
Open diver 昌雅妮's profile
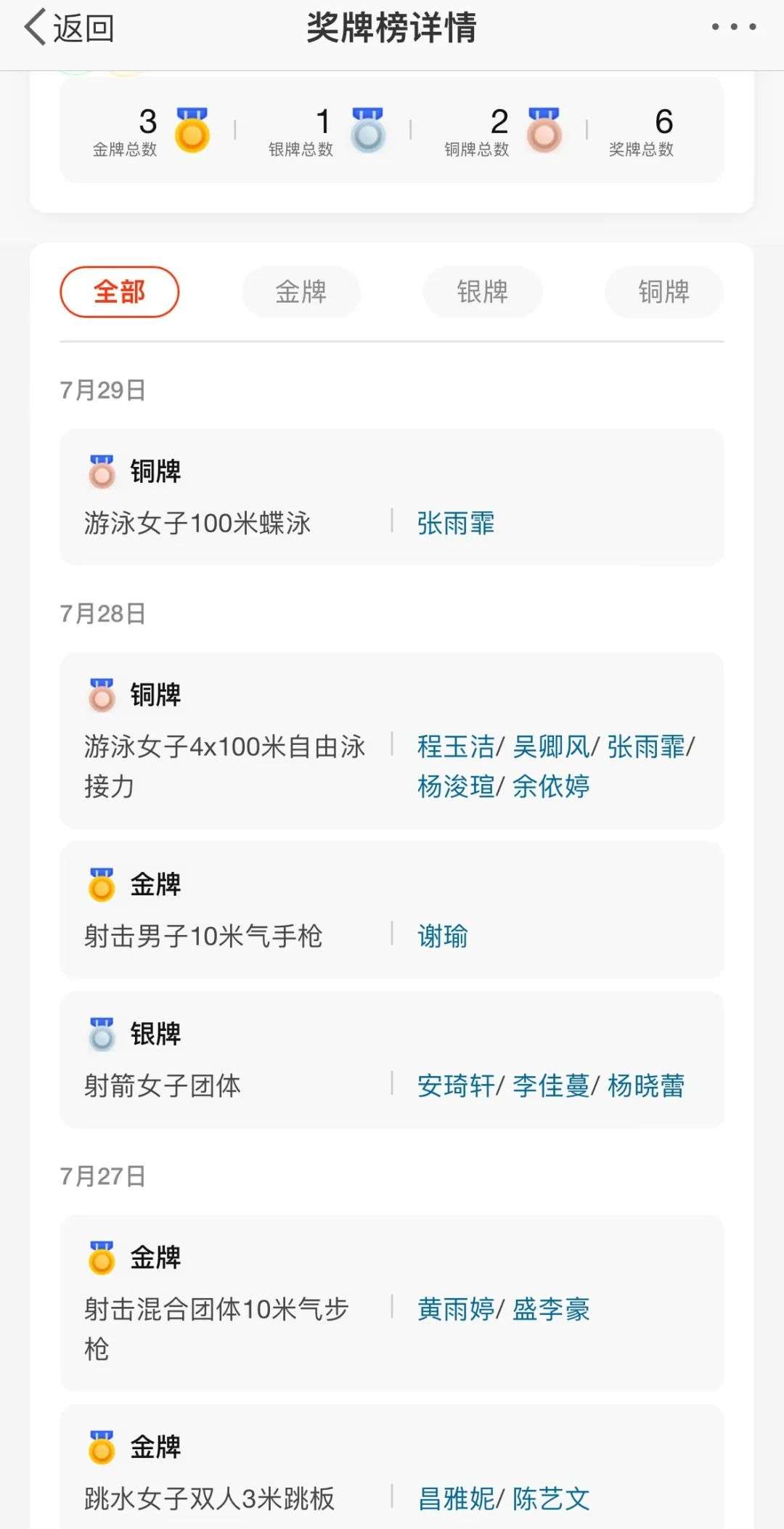click(456, 1499)
